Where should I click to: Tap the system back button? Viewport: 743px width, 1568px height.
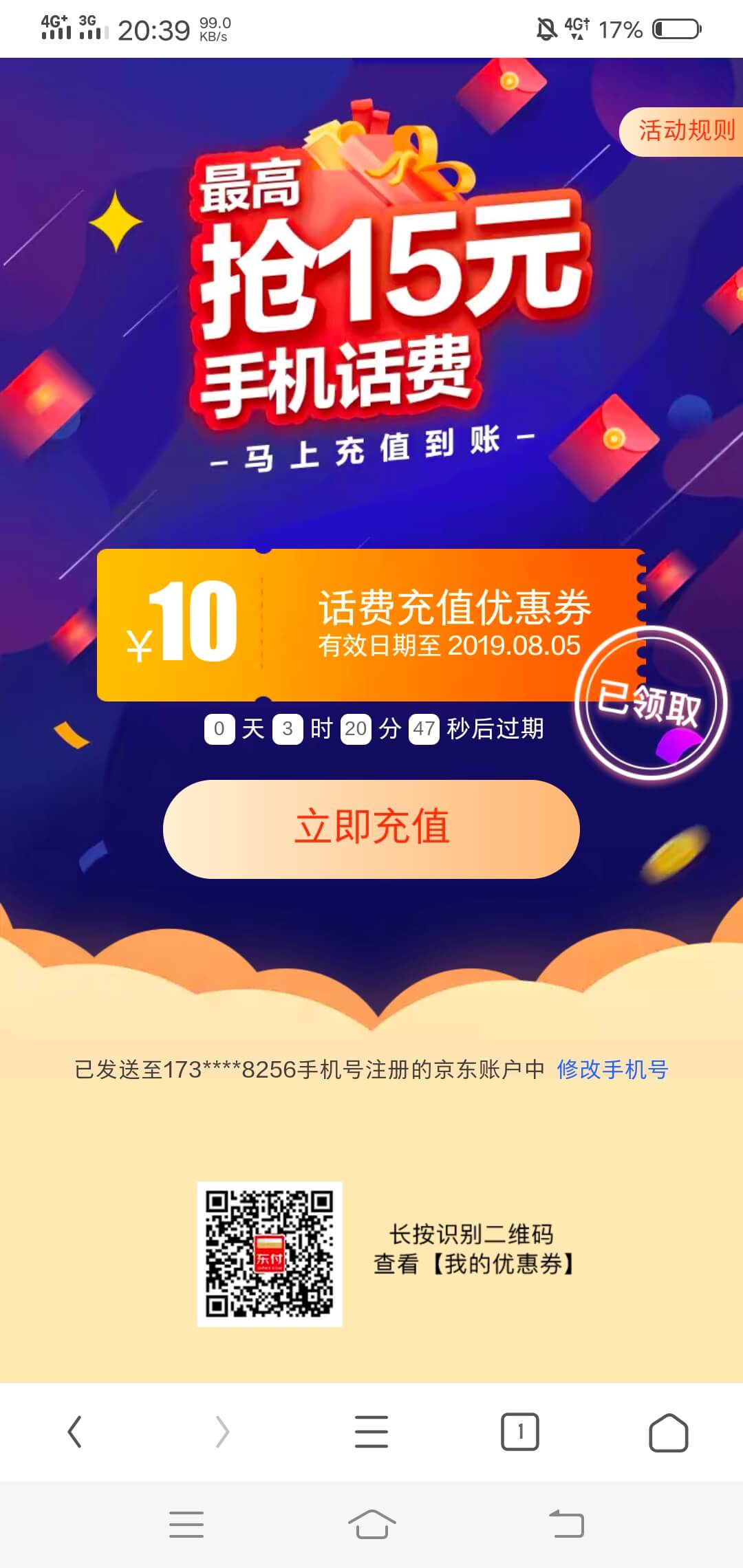coord(566,1524)
